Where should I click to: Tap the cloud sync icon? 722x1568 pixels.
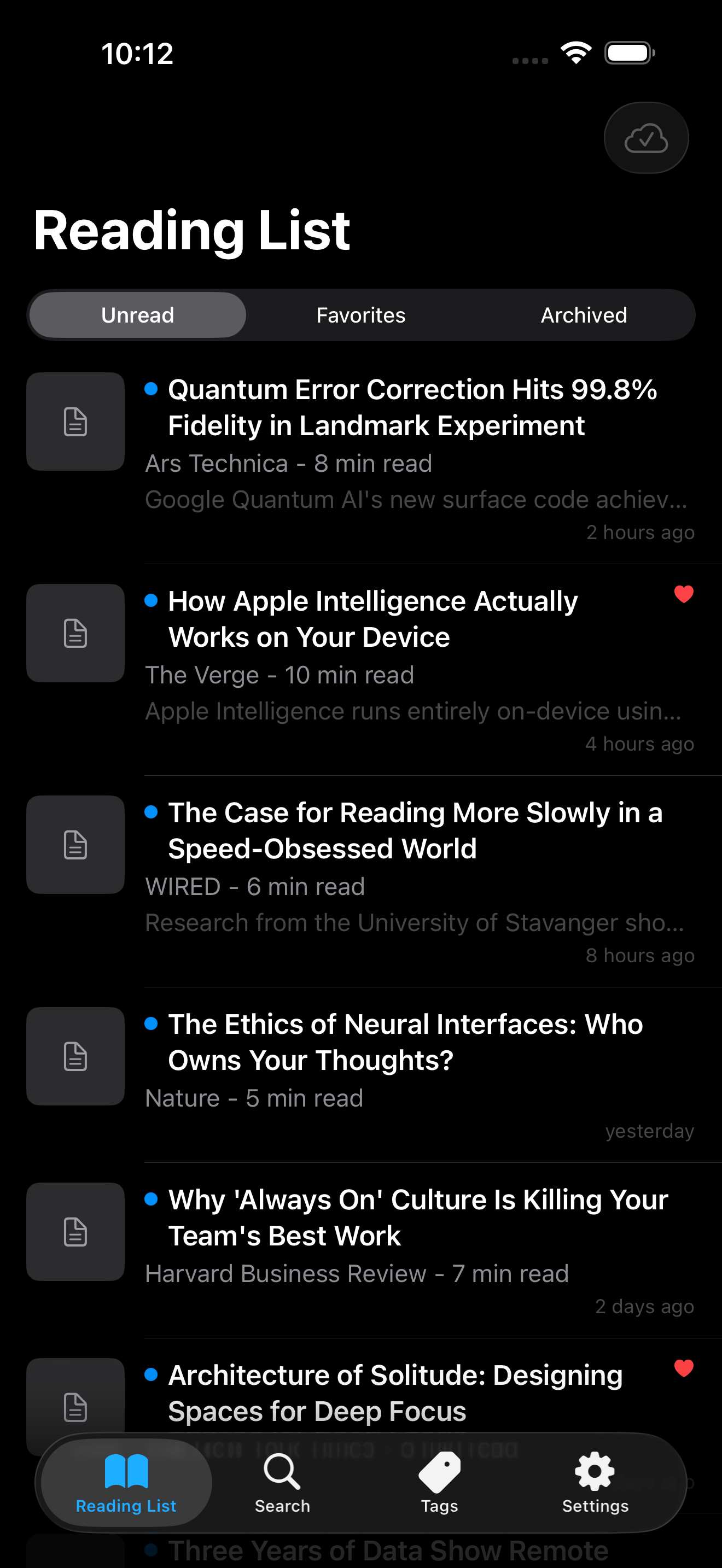pos(646,138)
